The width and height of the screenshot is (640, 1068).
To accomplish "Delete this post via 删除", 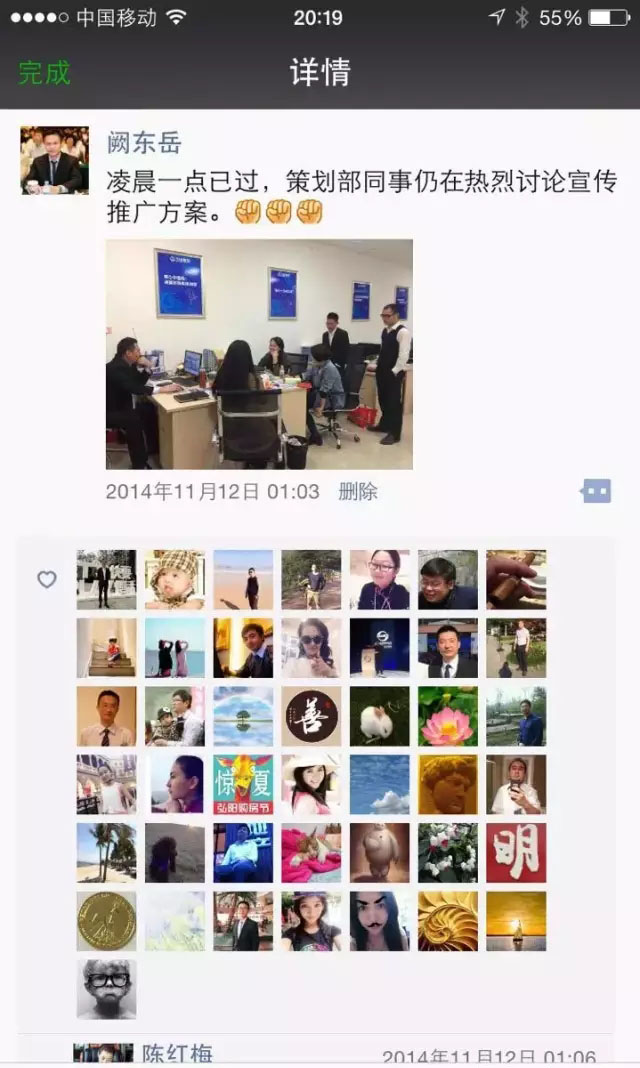I will coord(358,491).
